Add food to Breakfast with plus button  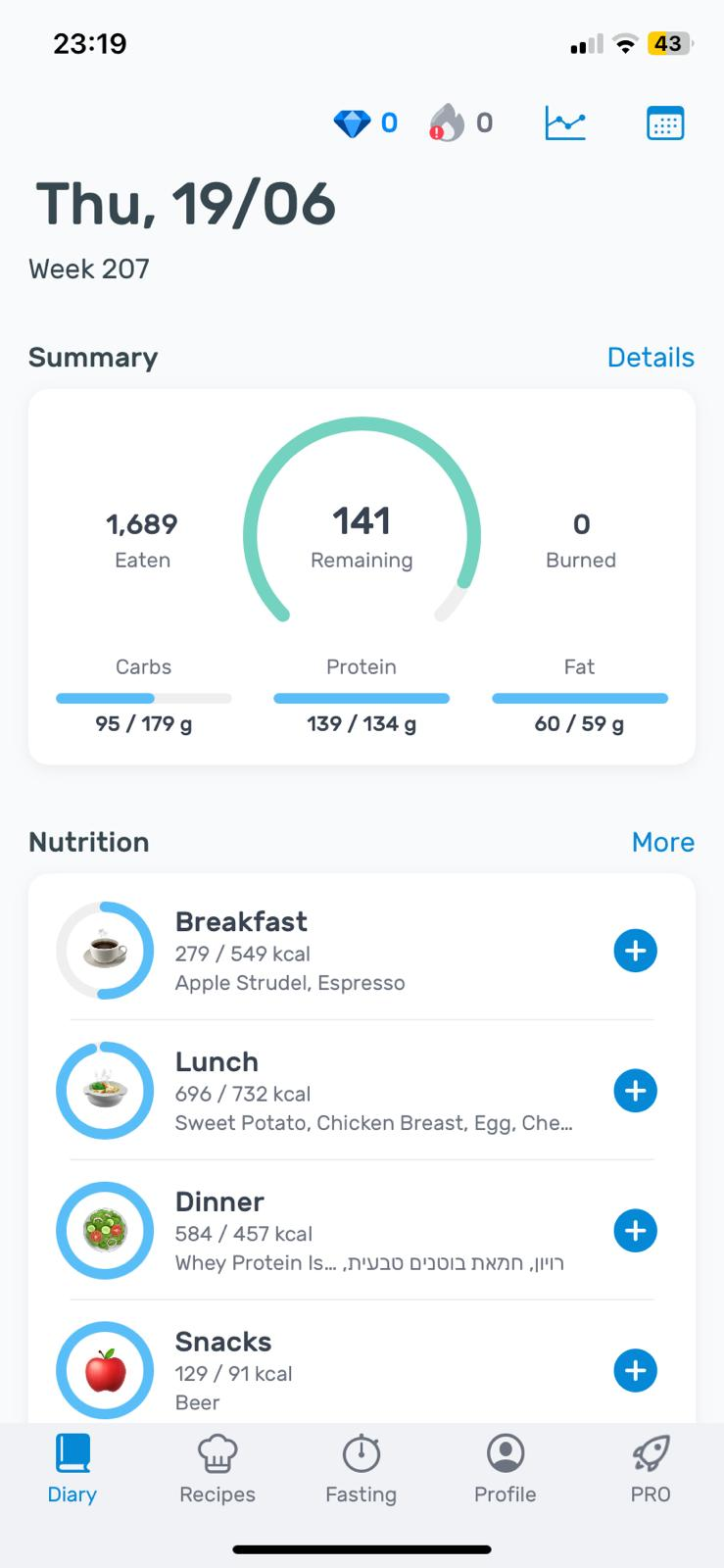click(635, 951)
